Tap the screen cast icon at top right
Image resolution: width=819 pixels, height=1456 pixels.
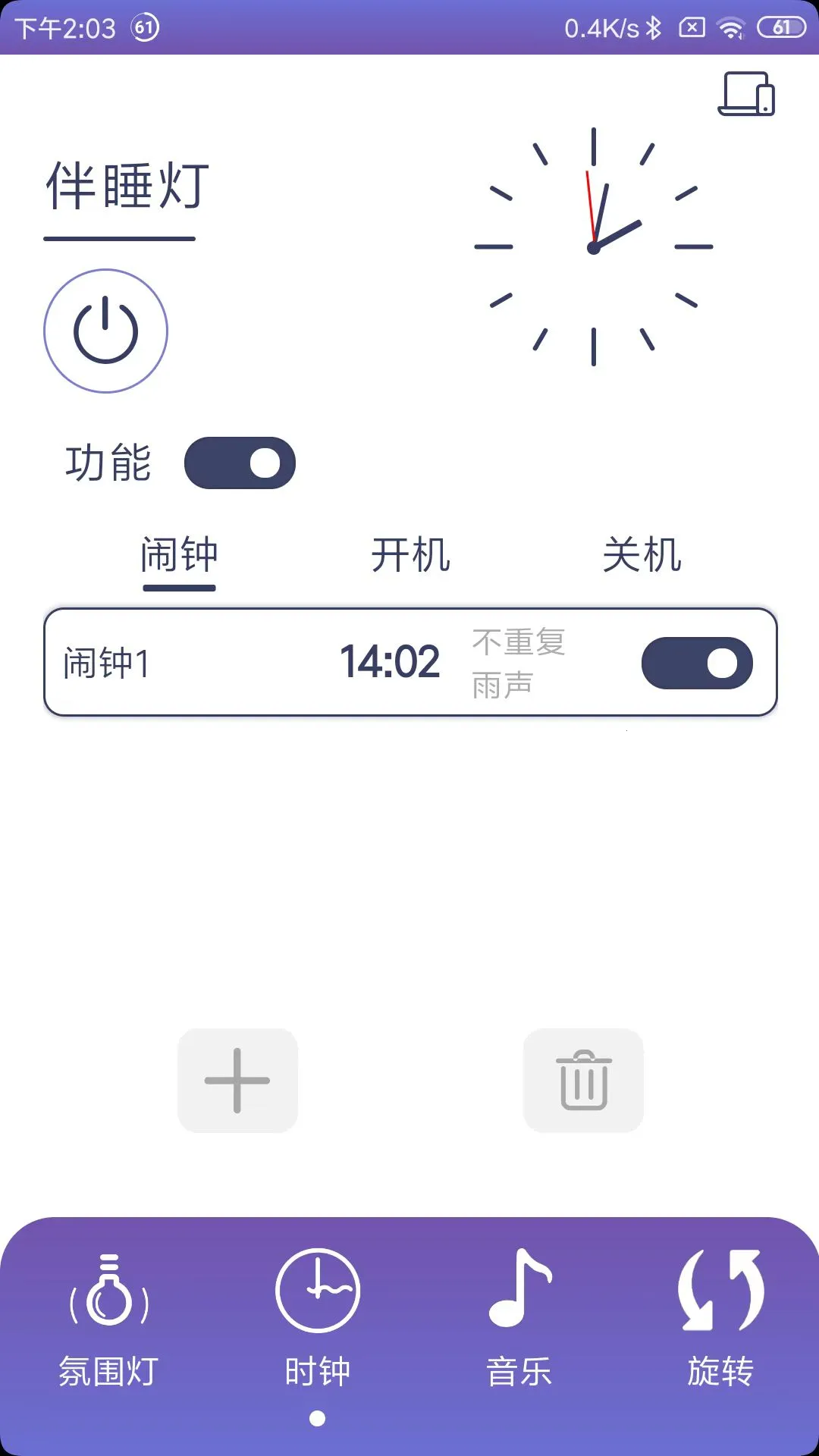[x=747, y=93]
